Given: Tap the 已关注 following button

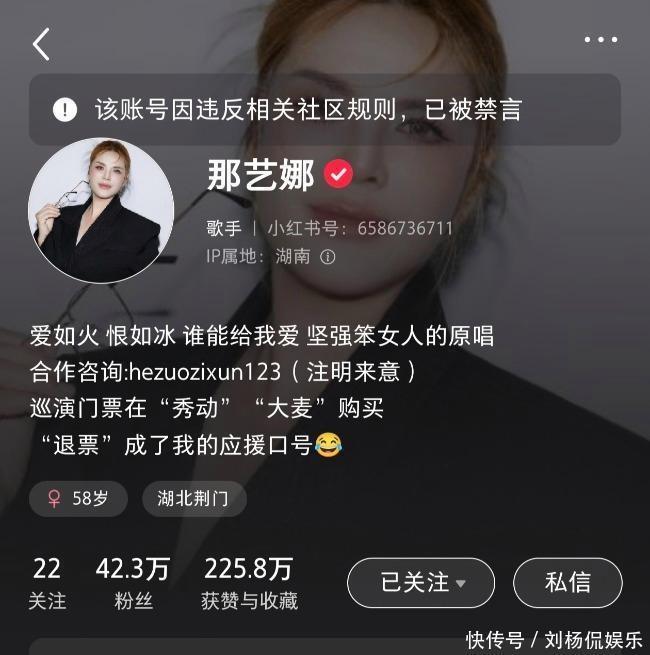Looking at the screenshot, I should 421,582.
